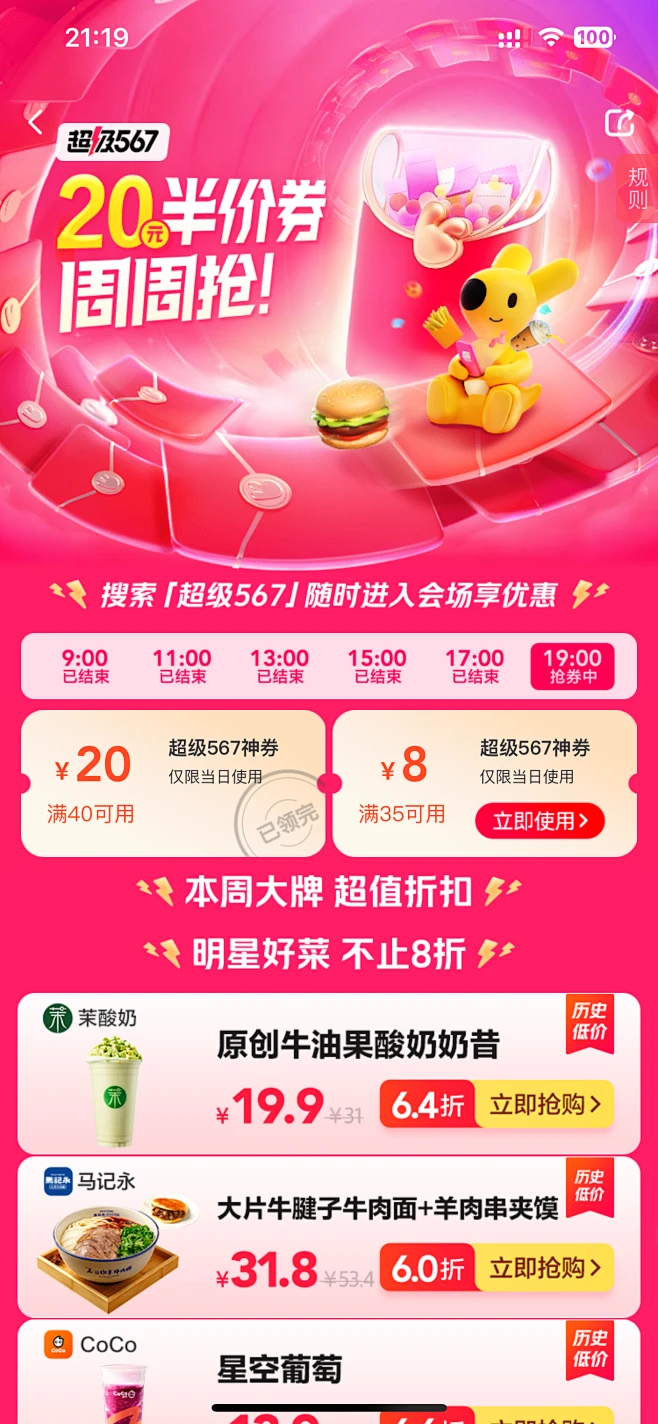This screenshot has height=1424, width=658.
Task: Switch to the 19:00 抢券中 slot
Action: coord(572,666)
